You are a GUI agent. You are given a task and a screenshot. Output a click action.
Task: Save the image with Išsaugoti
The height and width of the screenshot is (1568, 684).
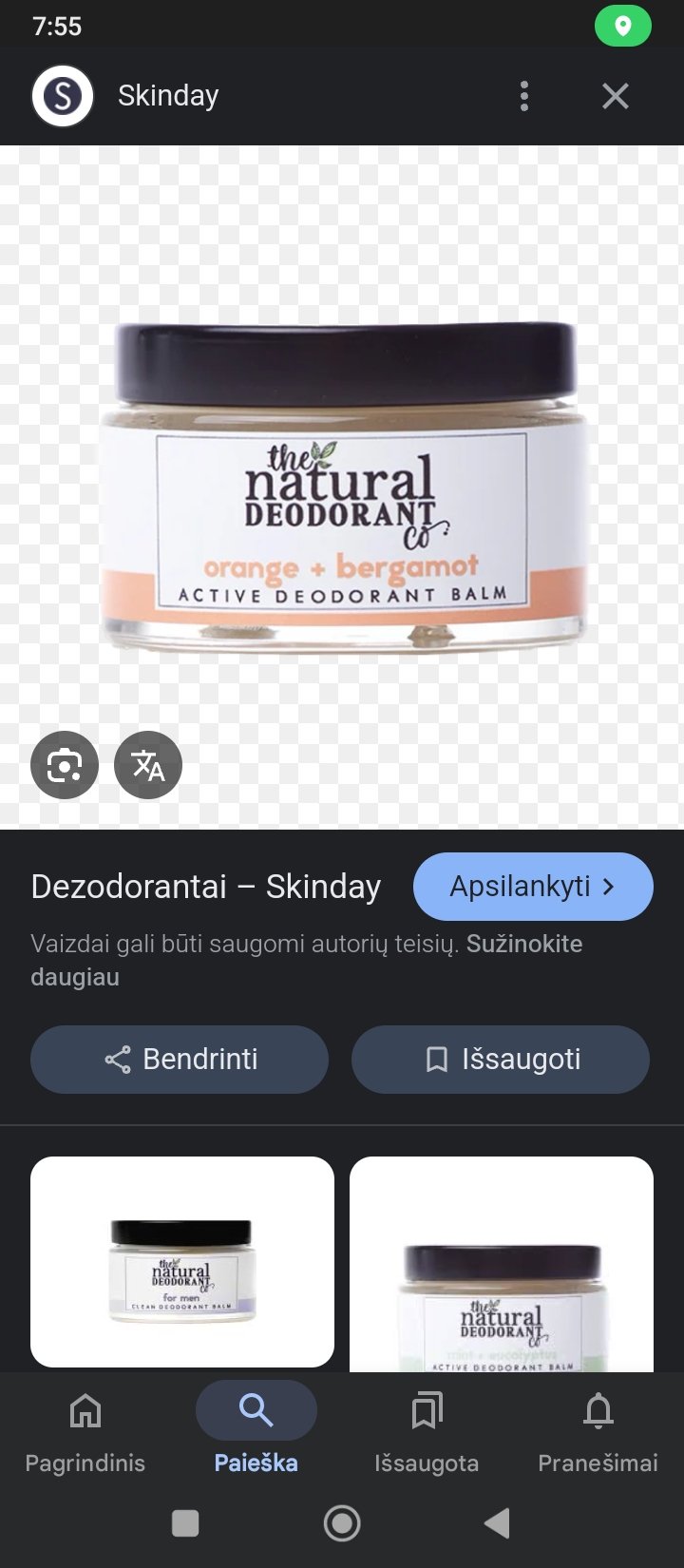pyautogui.click(x=501, y=1060)
